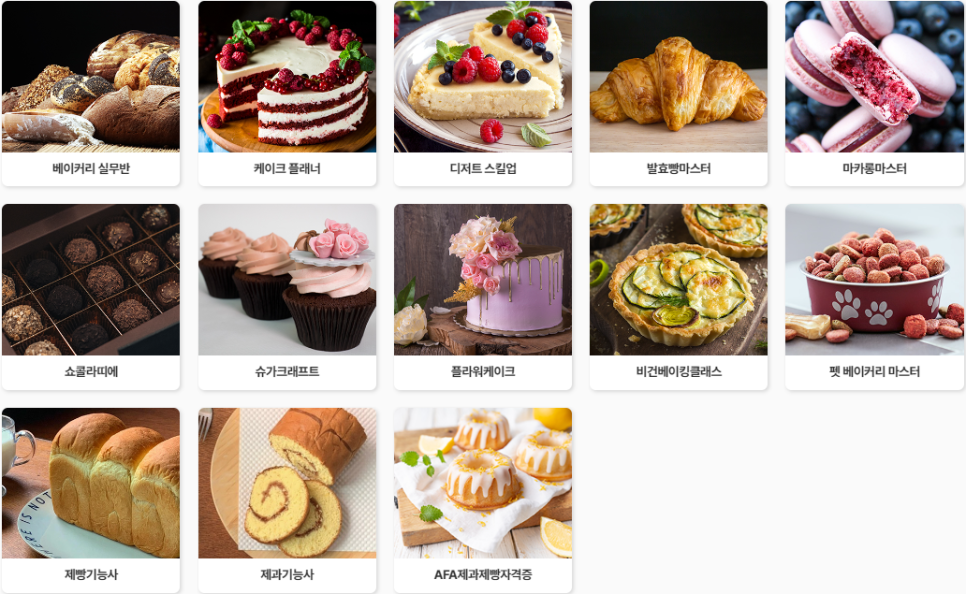This screenshot has width=966, height=594.
Task: View the 마카롱마스터 course
Action: 874,93
